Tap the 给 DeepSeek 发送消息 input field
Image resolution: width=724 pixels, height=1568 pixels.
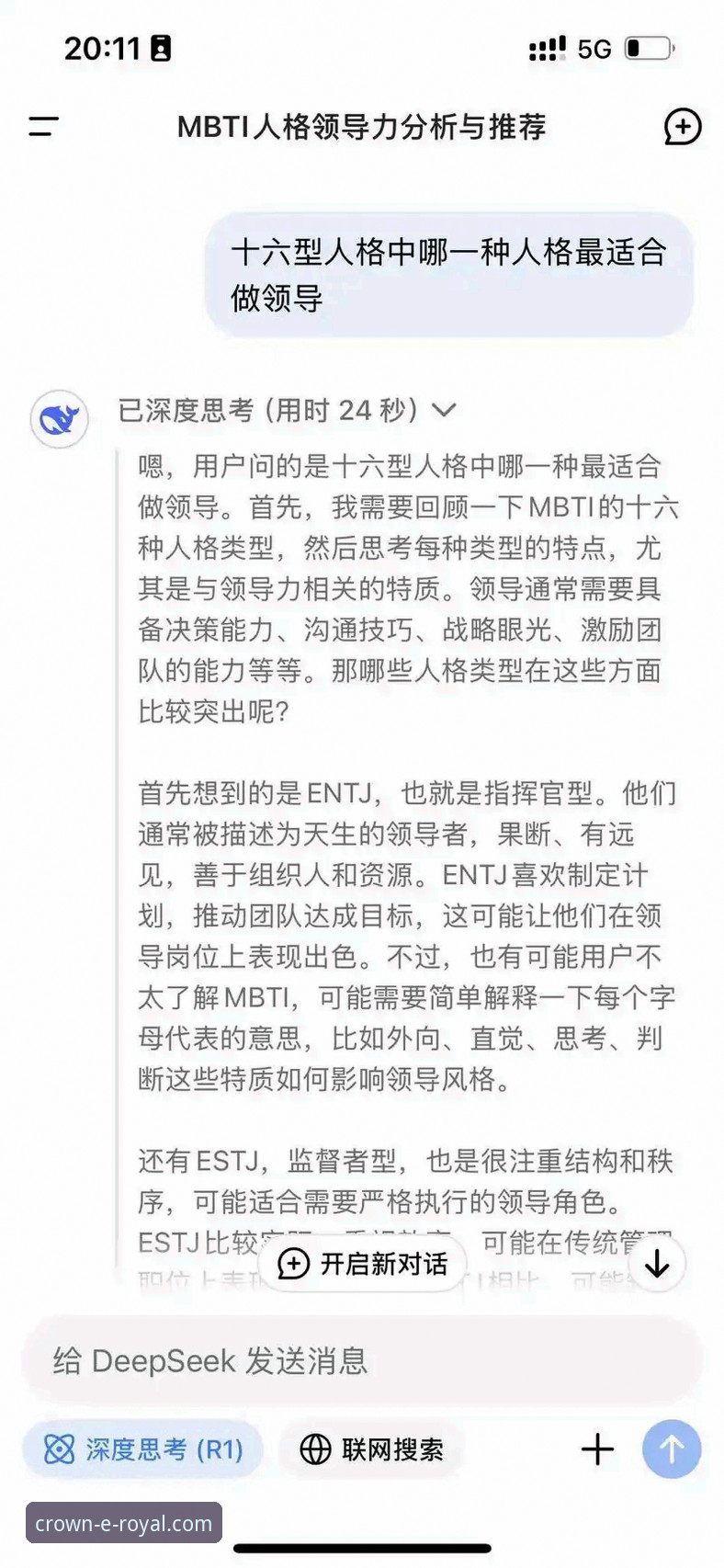tap(362, 1361)
